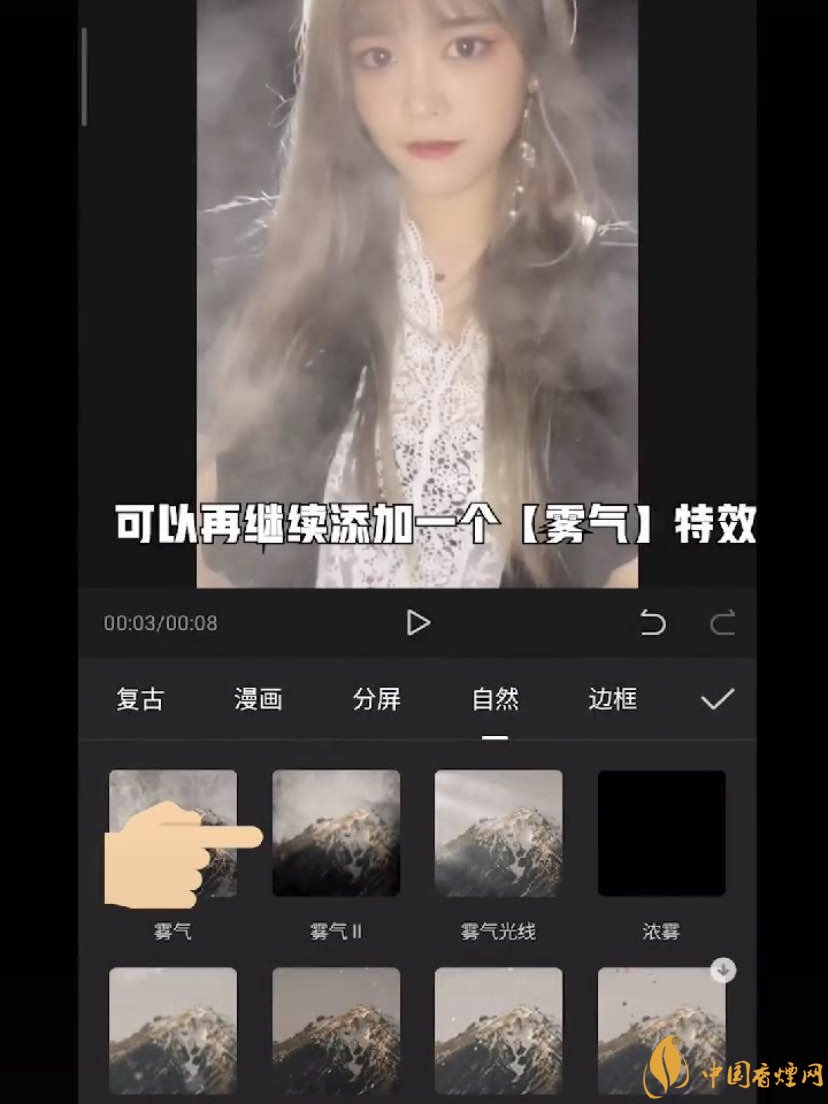
Task: Open the 分屏 effects tab
Action: coord(377,699)
